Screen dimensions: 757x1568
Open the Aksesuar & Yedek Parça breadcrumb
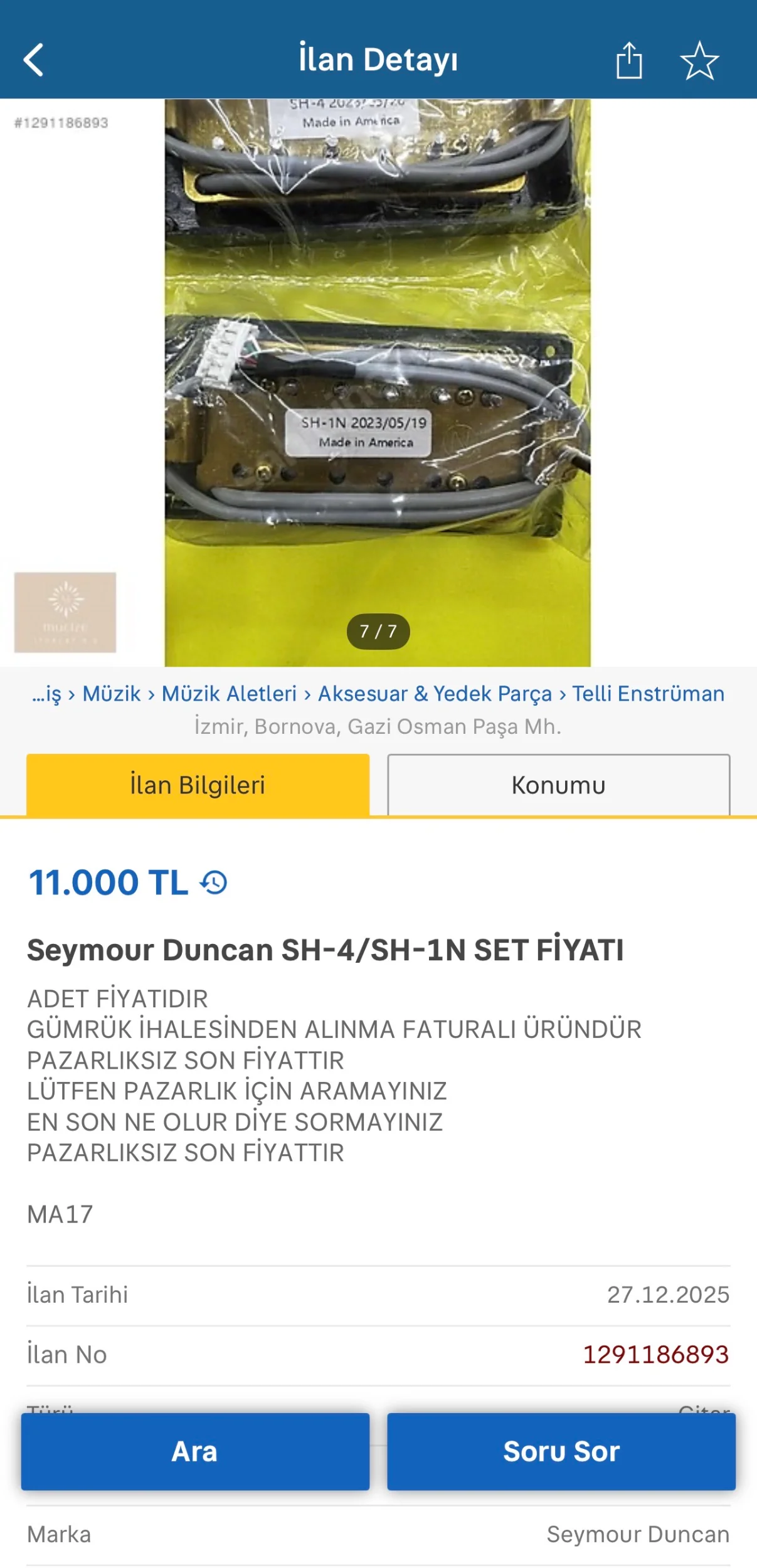435,694
